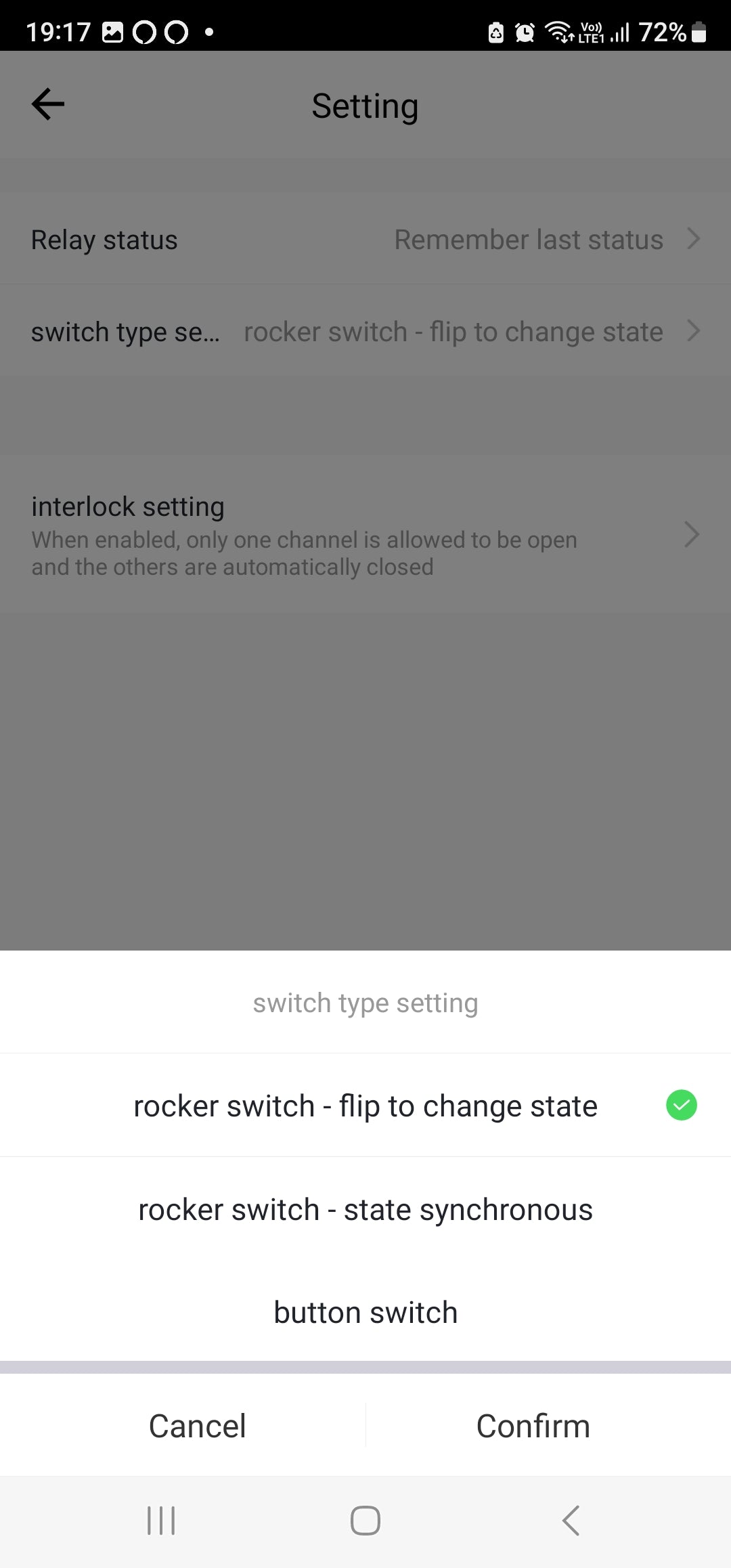Select rocker switch - flip to change state
This screenshot has width=731, height=1568.
click(x=365, y=1106)
